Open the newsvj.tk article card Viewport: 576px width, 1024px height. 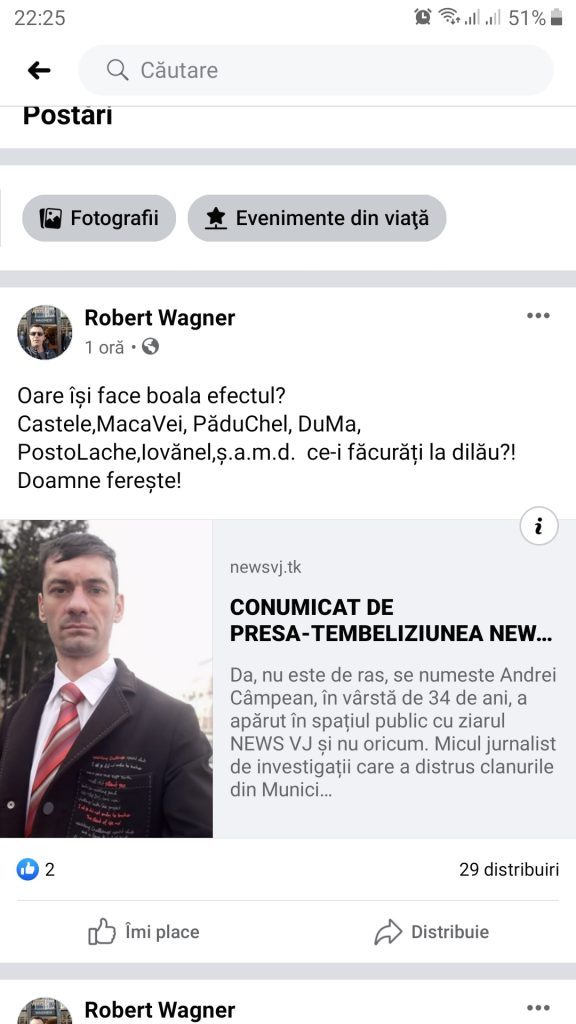click(288, 679)
